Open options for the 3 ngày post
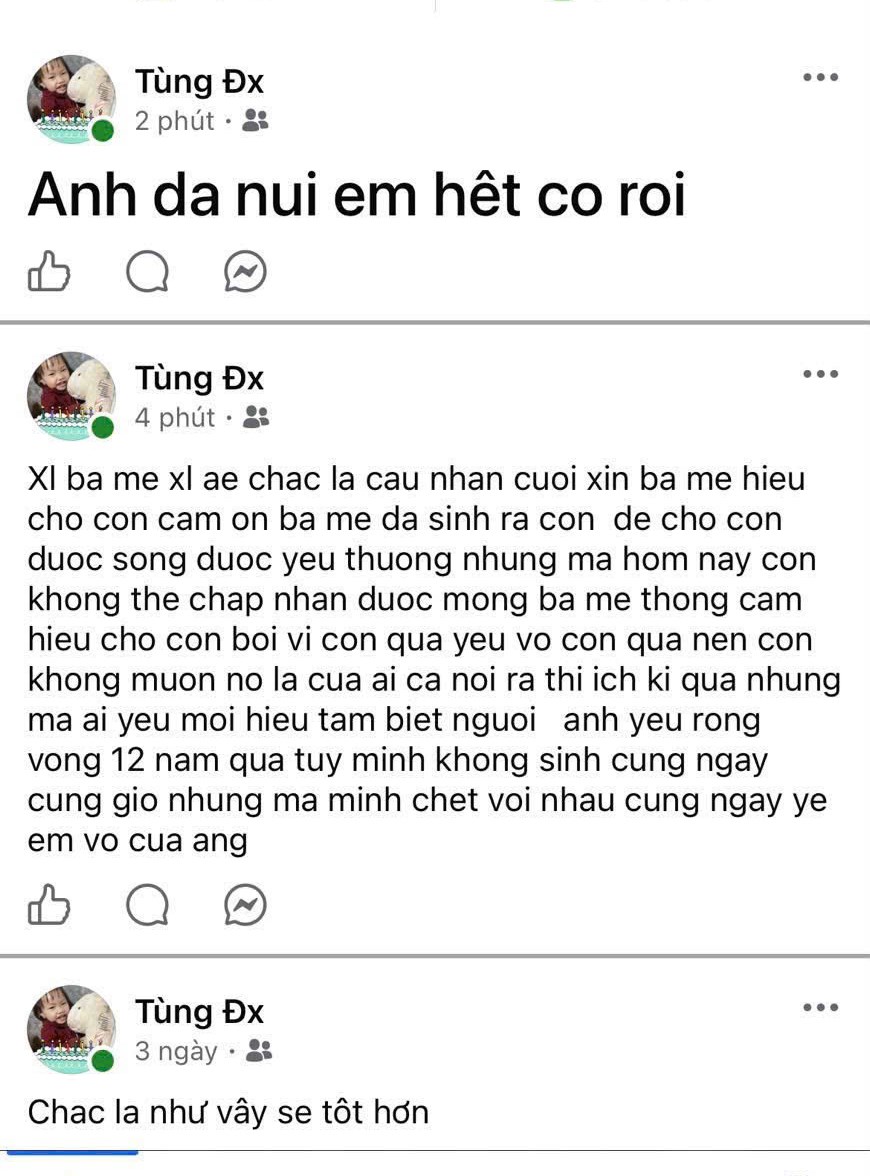 click(x=820, y=1007)
